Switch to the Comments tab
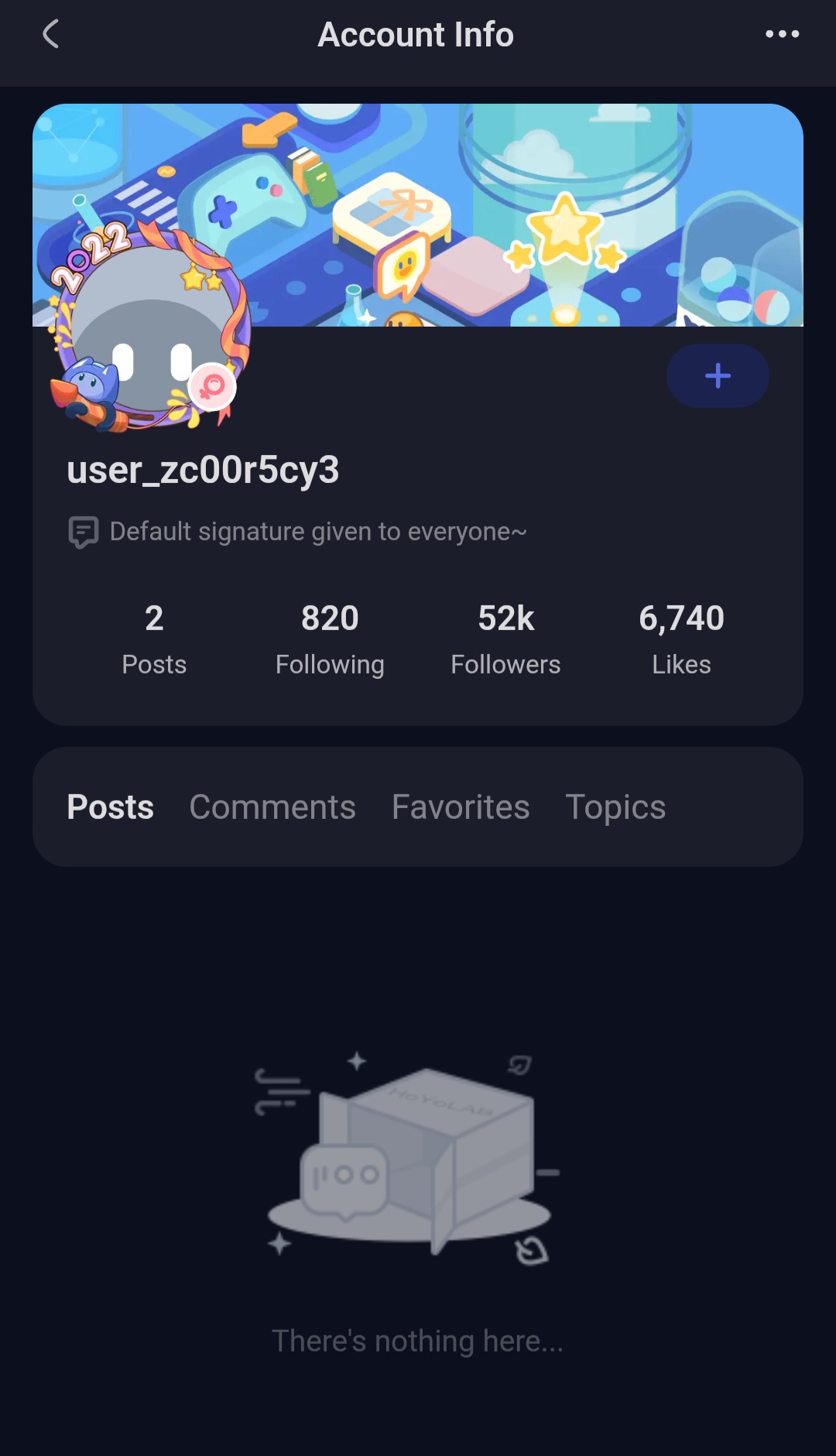Image resolution: width=836 pixels, height=1456 pixels. [272, 807]
